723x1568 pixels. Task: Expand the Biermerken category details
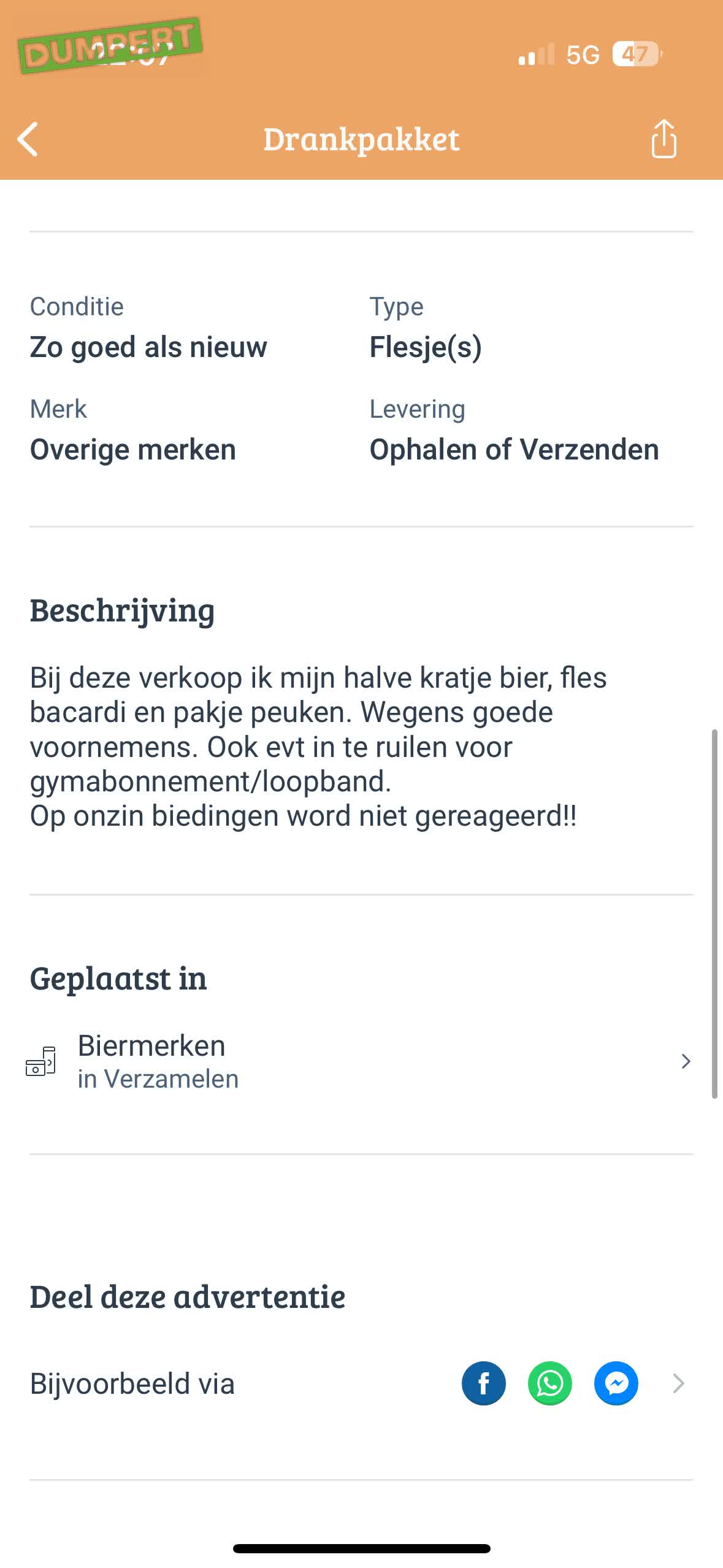(686, 1061)
